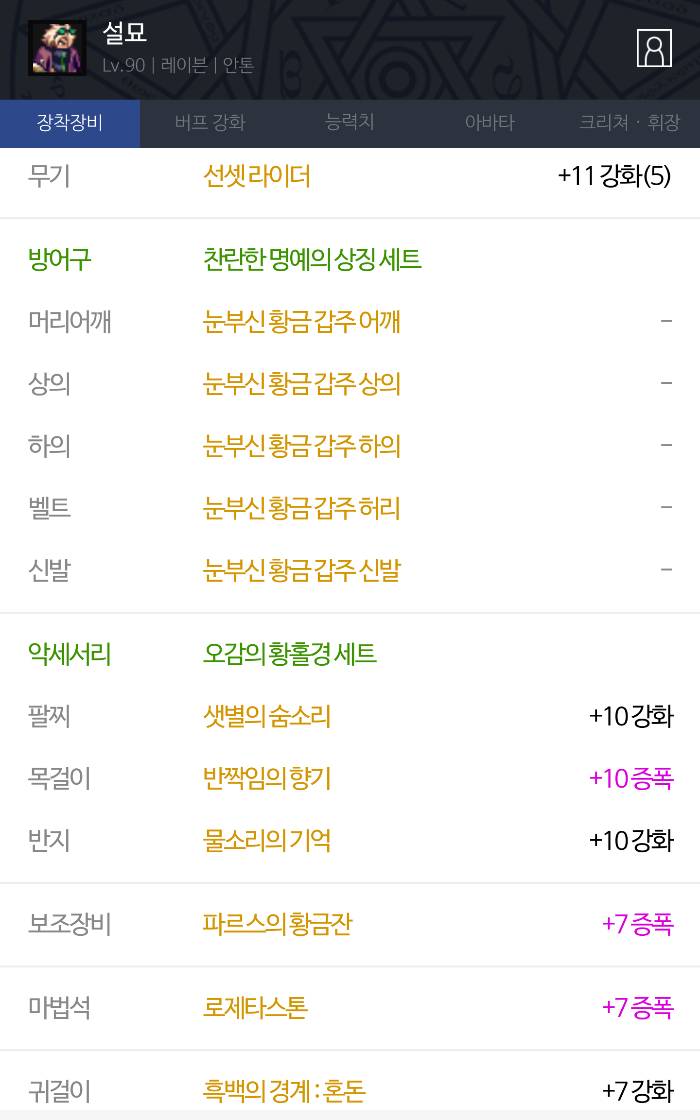Select the 장착장비 tab

(70, 123)
